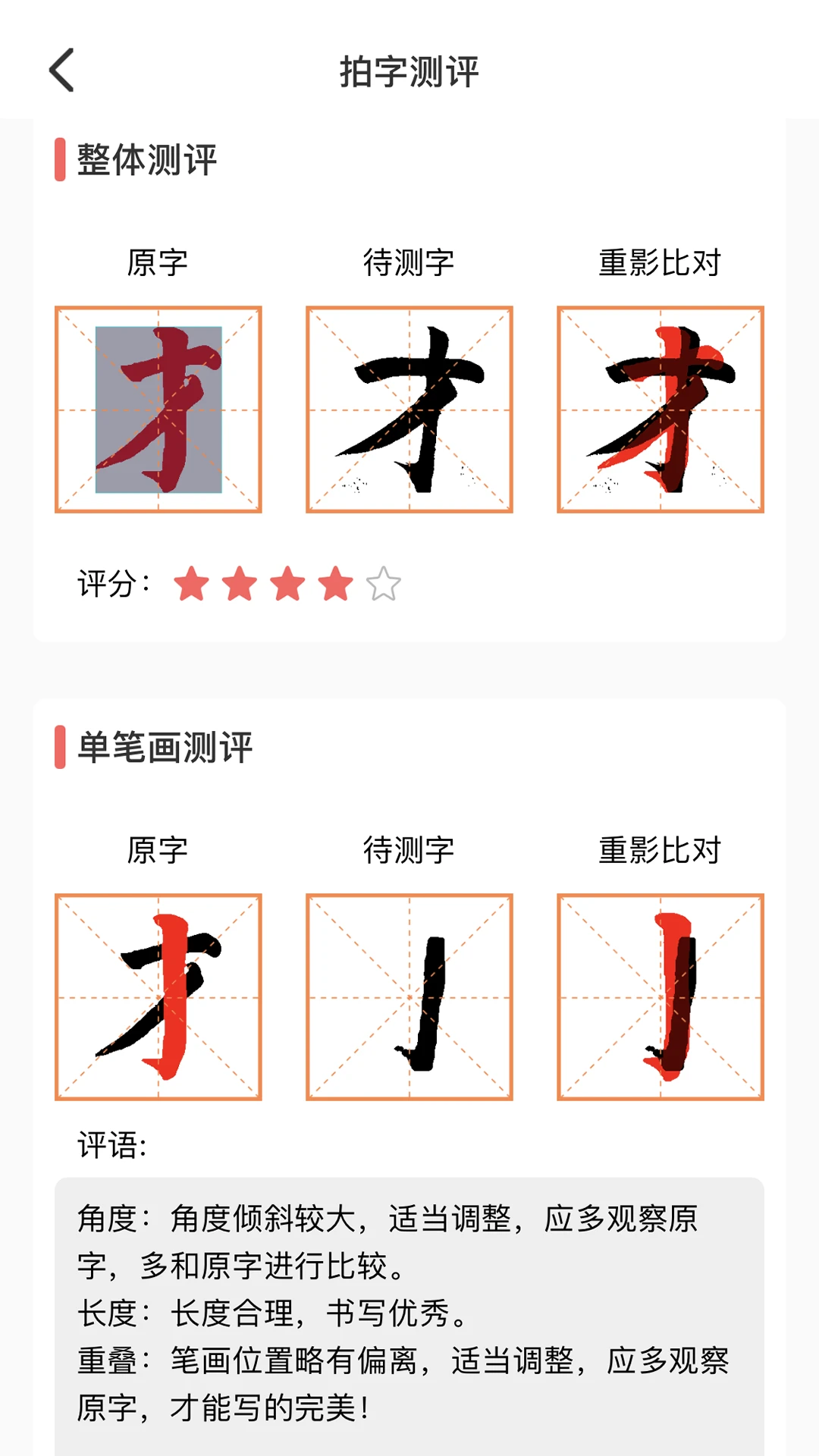Tap the red marker beside 整体测评
This screenshot has width=819, height=1456.
pyautogui.click(x=60, y=157)
